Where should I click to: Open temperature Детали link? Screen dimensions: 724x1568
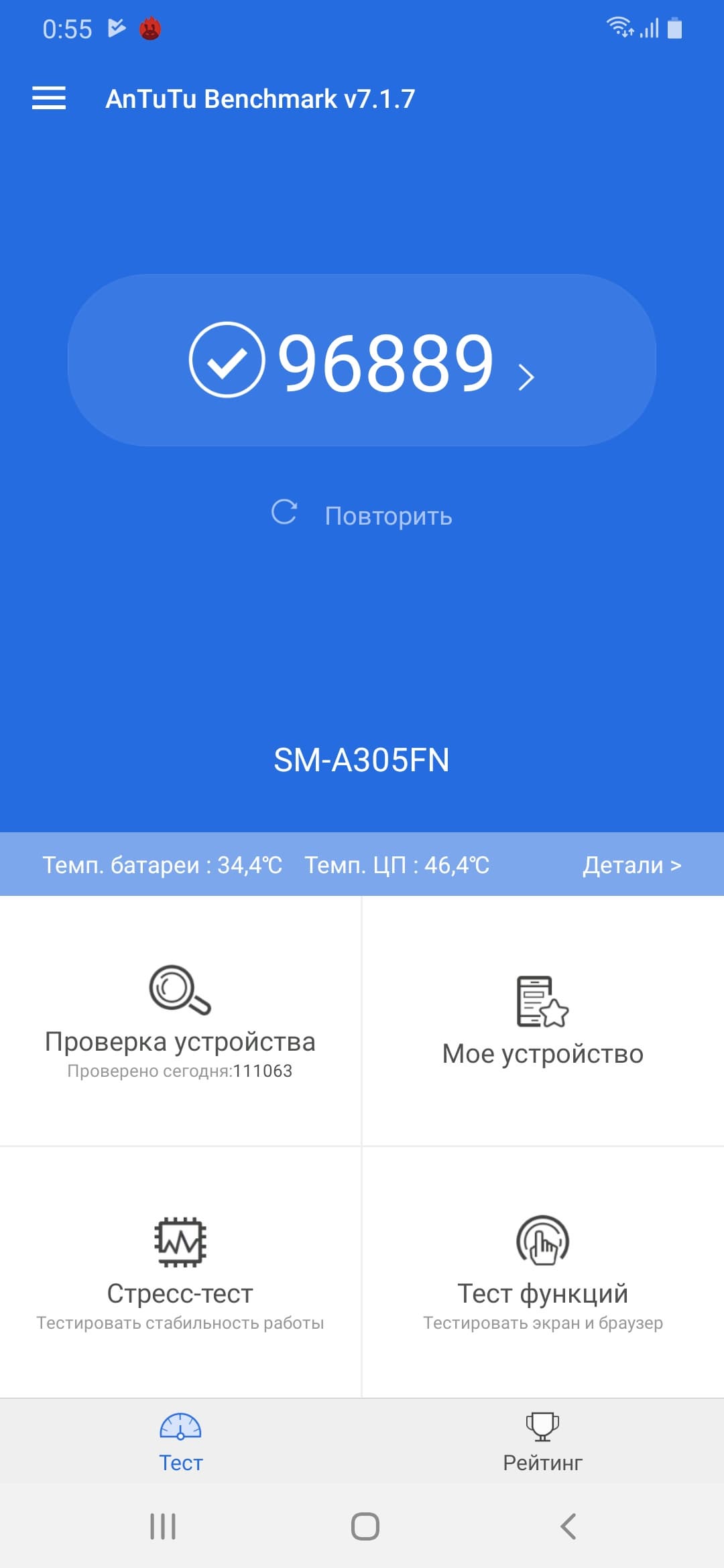(x=631, y=865)
